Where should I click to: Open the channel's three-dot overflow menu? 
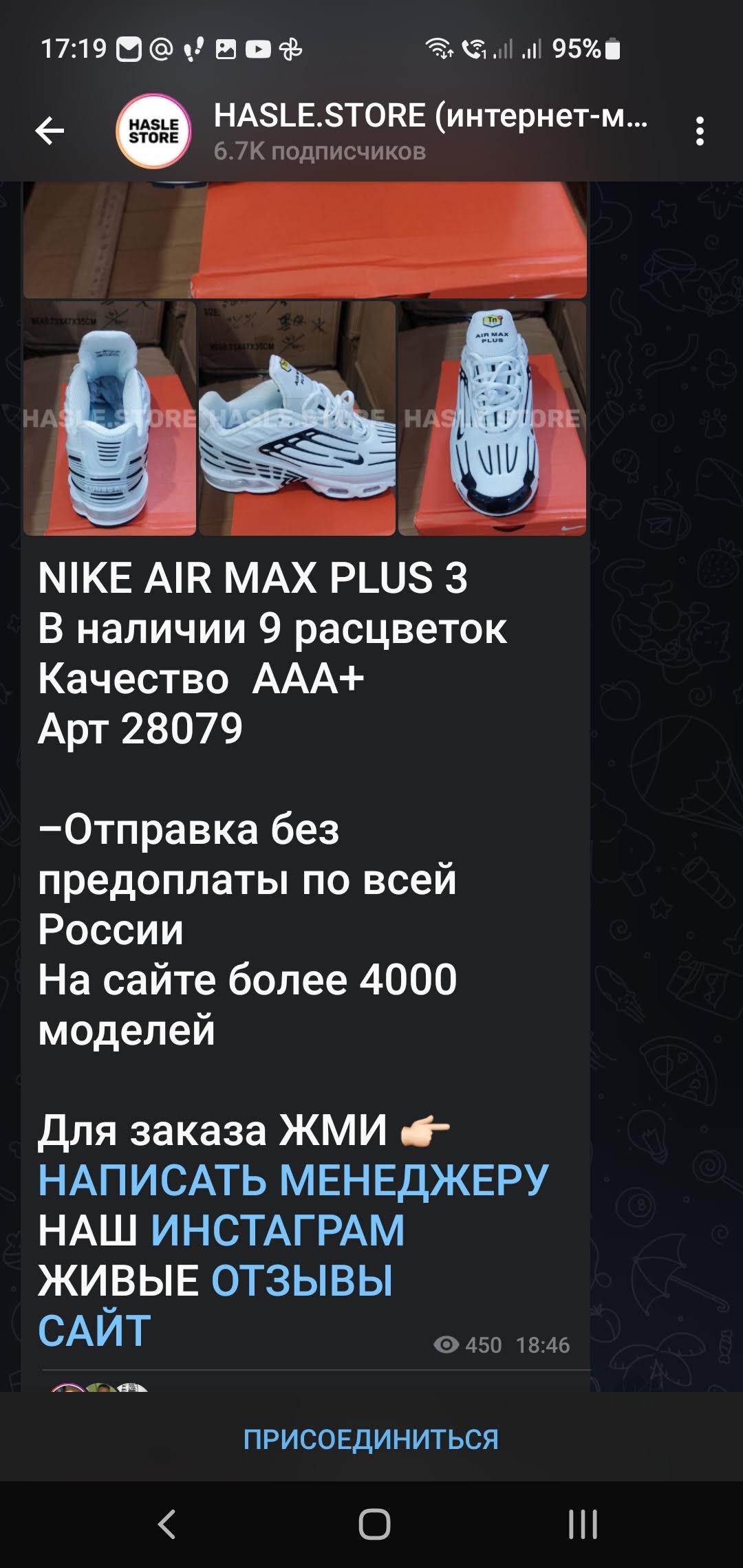point(700,131)
